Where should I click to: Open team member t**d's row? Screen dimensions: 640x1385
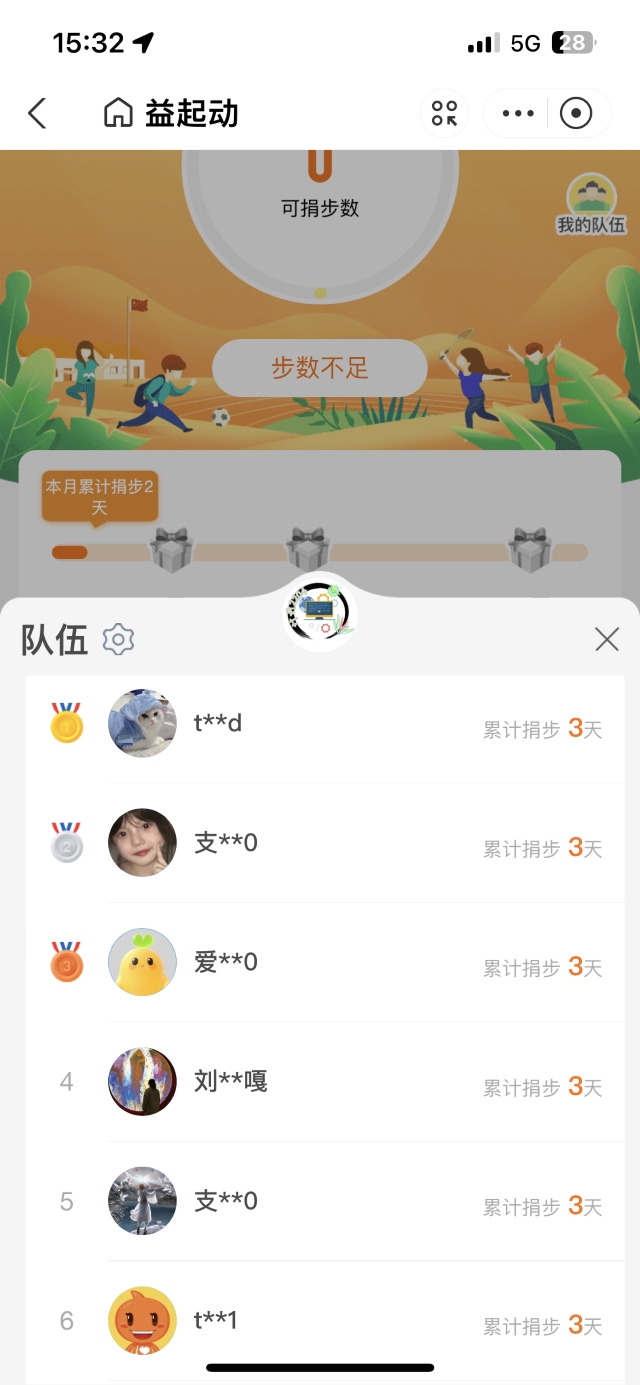pyautogui.click(x=325, y=724)
